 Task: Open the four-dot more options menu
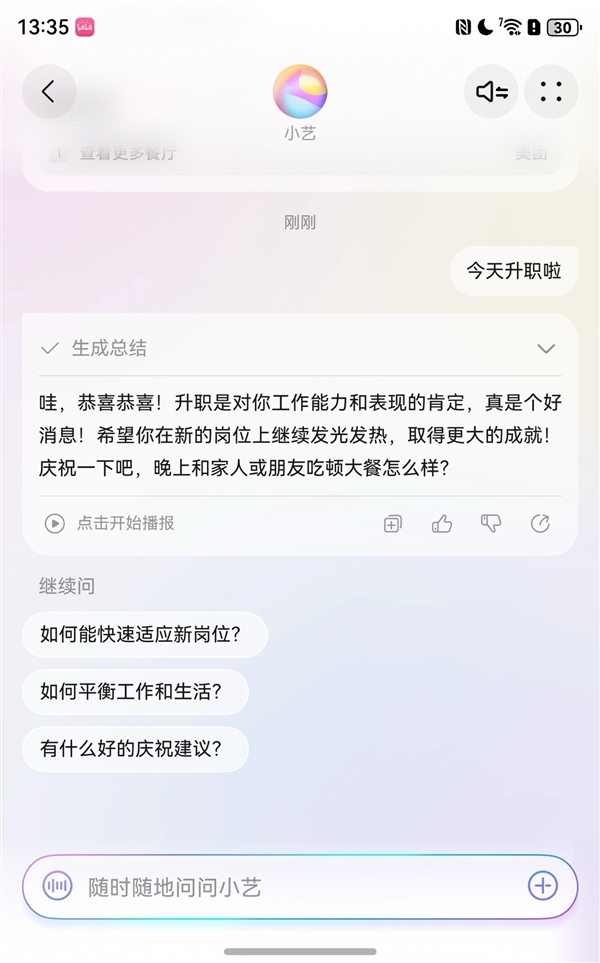551,92
